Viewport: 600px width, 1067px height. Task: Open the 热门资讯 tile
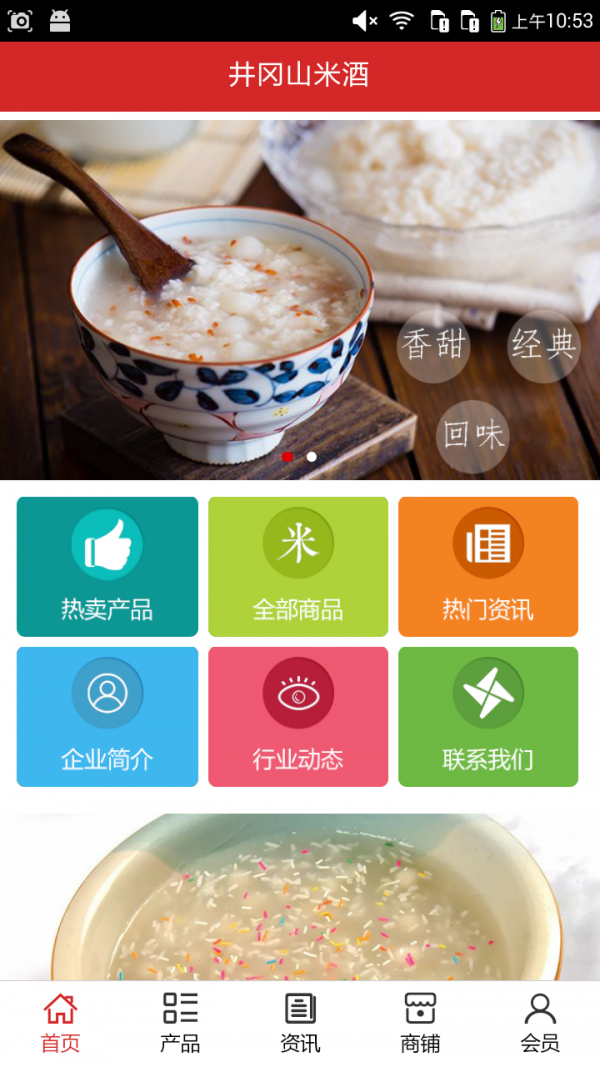488,567
